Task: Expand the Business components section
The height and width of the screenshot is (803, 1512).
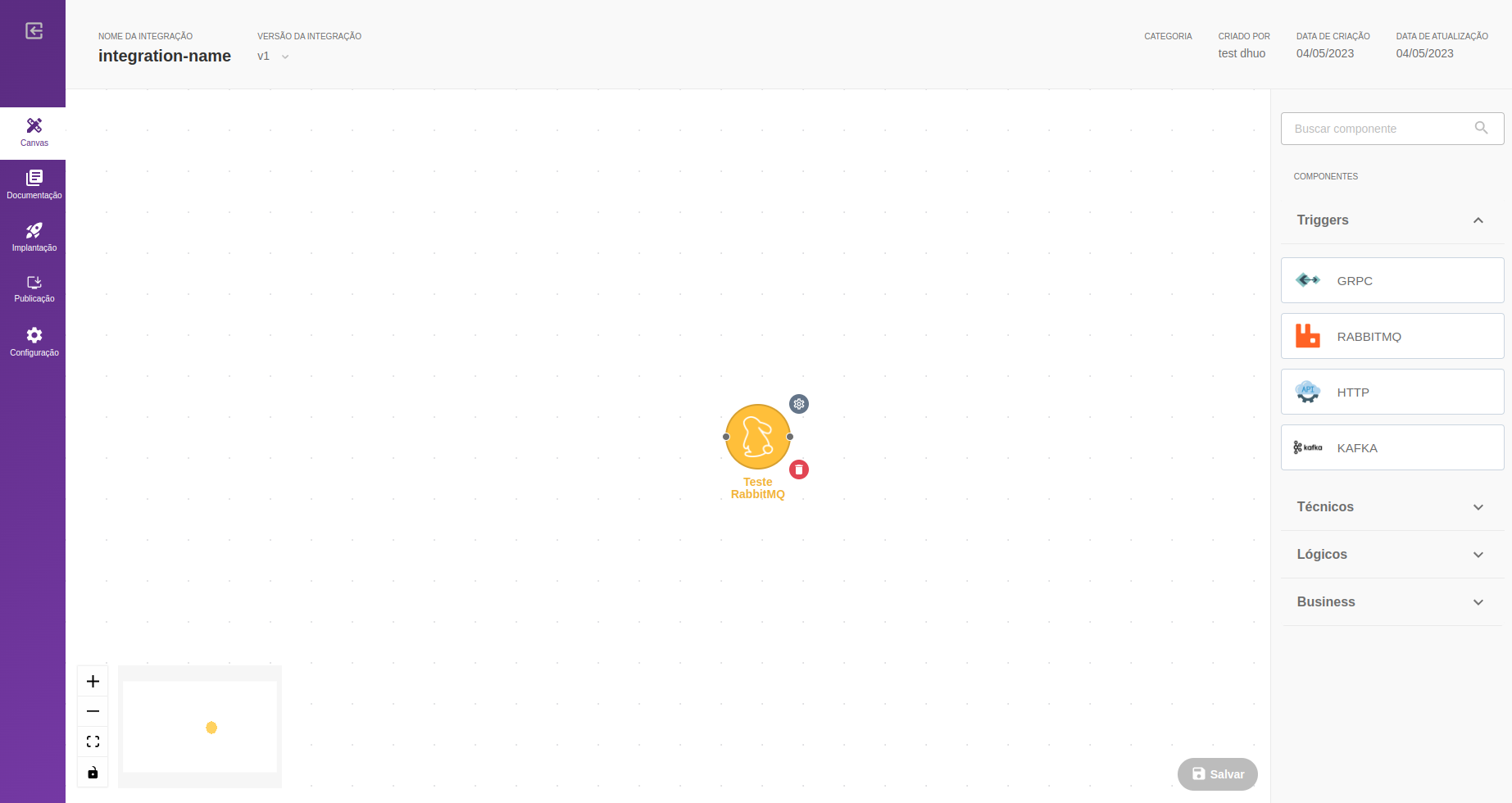Action: 1392,602
